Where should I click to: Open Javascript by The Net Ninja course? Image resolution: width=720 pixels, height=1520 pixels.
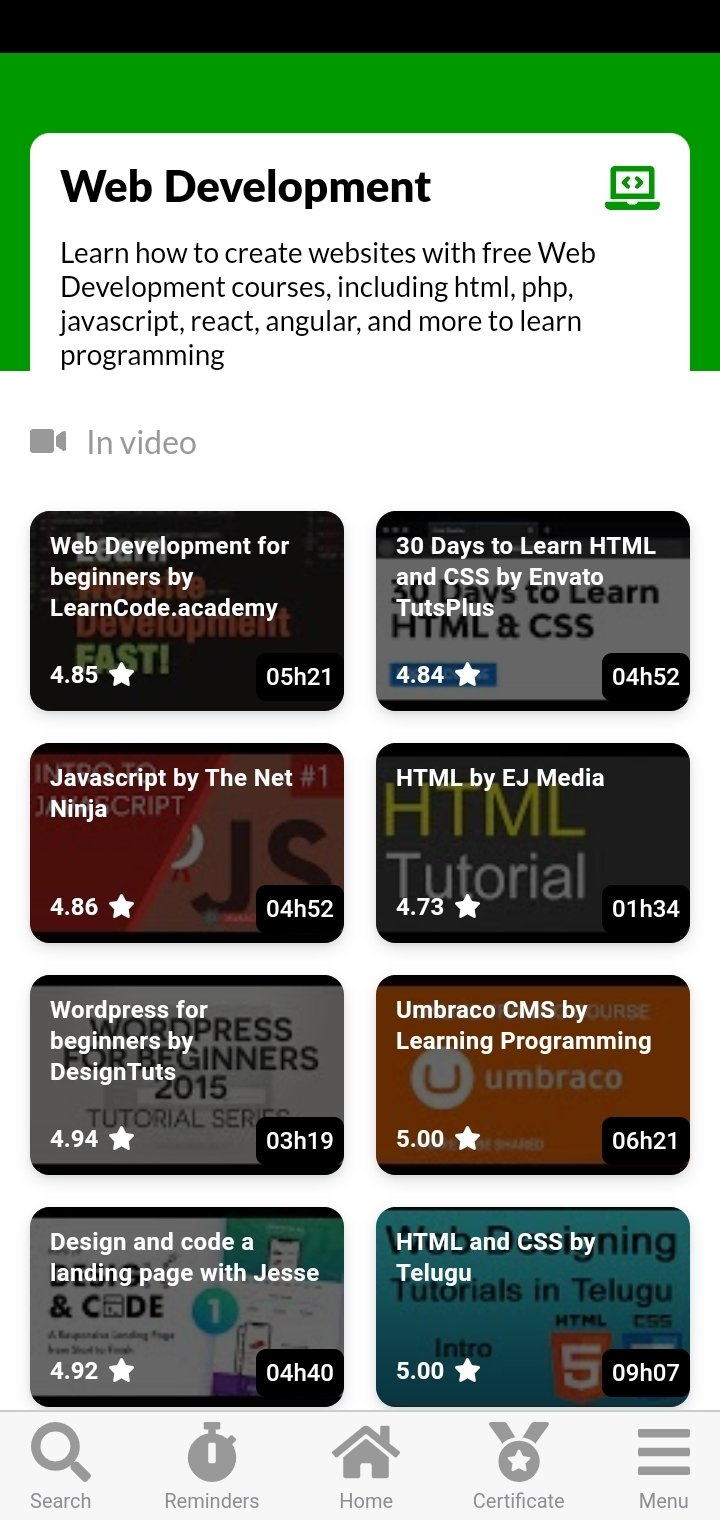tap(187, 843)
